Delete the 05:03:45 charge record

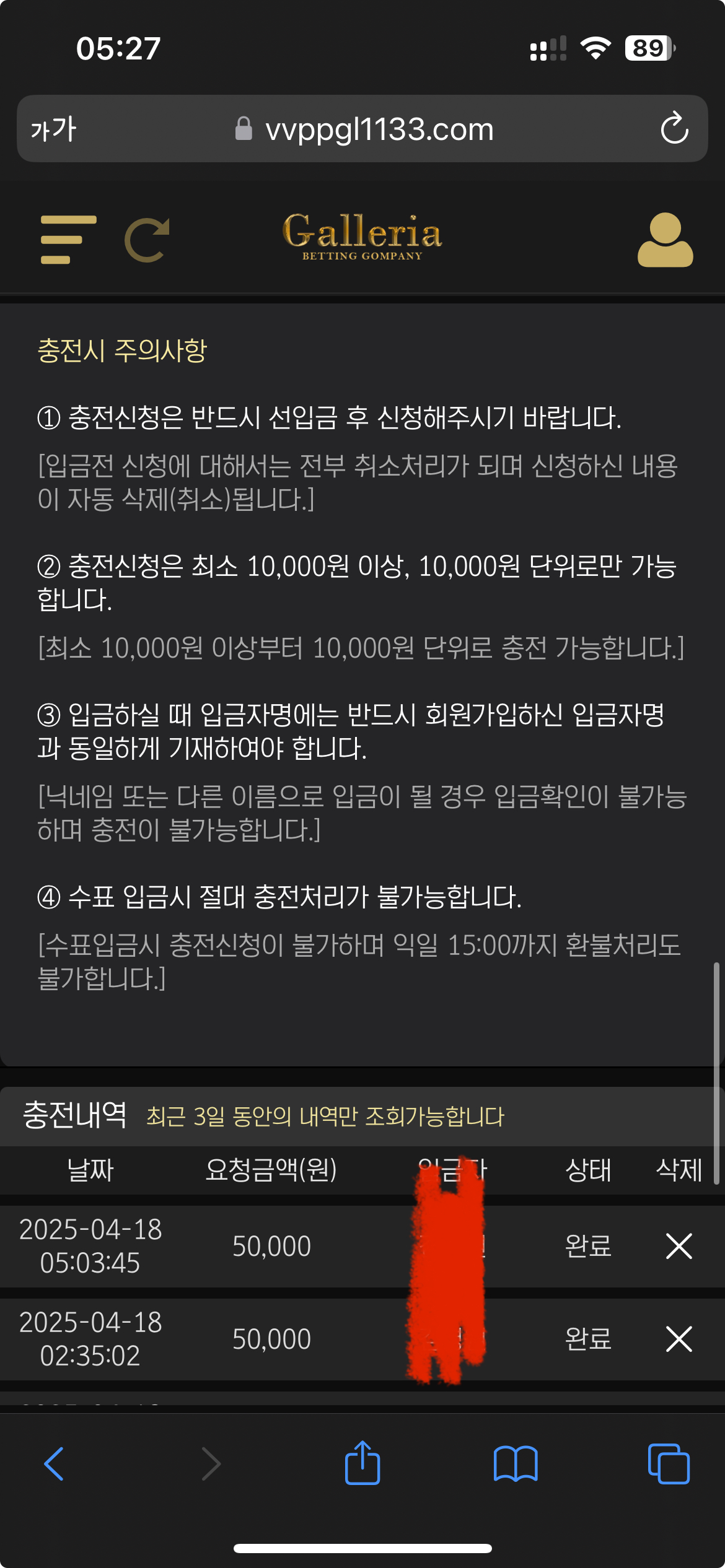click(679, 1246)
